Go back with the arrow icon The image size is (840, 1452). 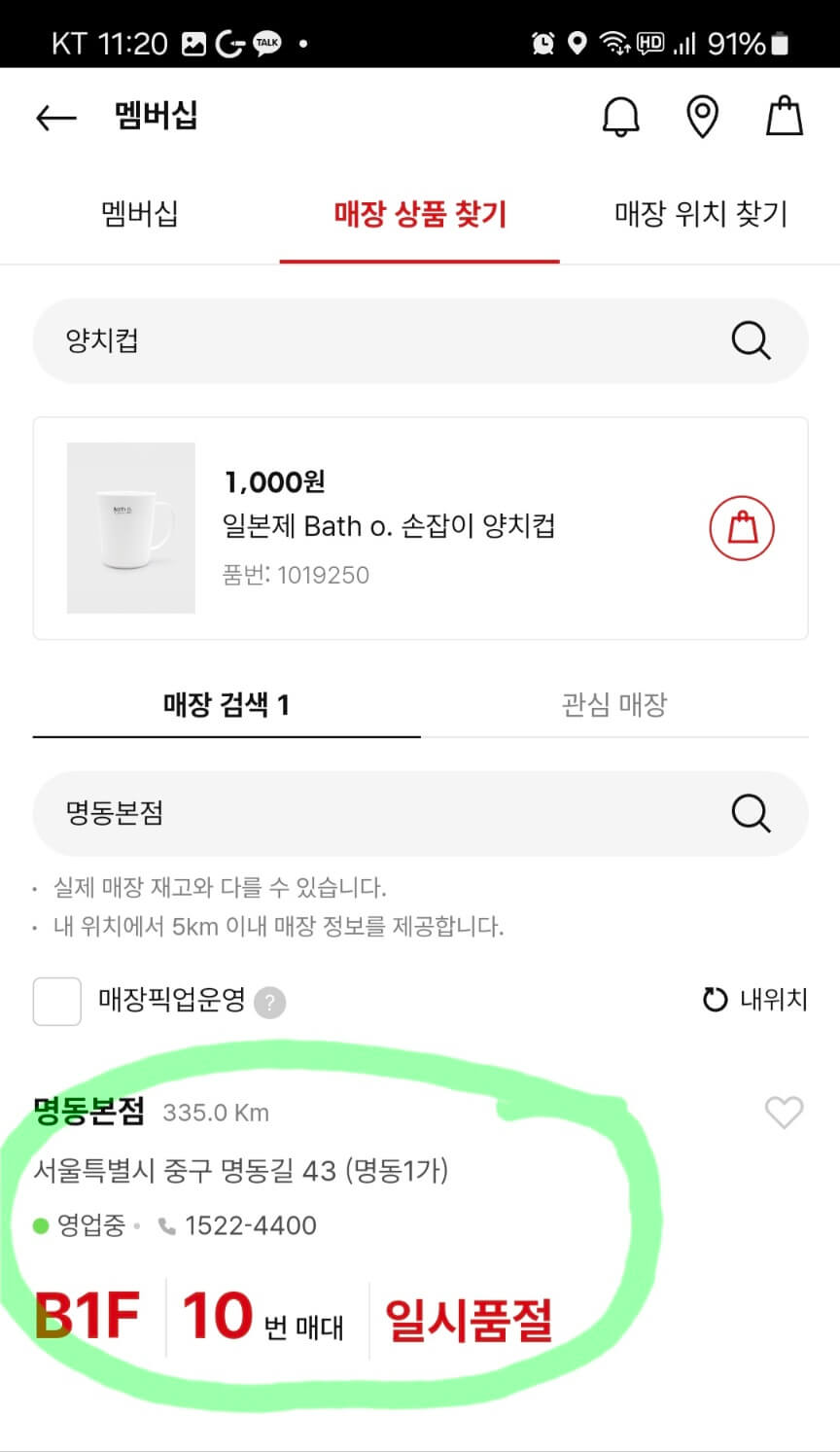tap(54, 117)
